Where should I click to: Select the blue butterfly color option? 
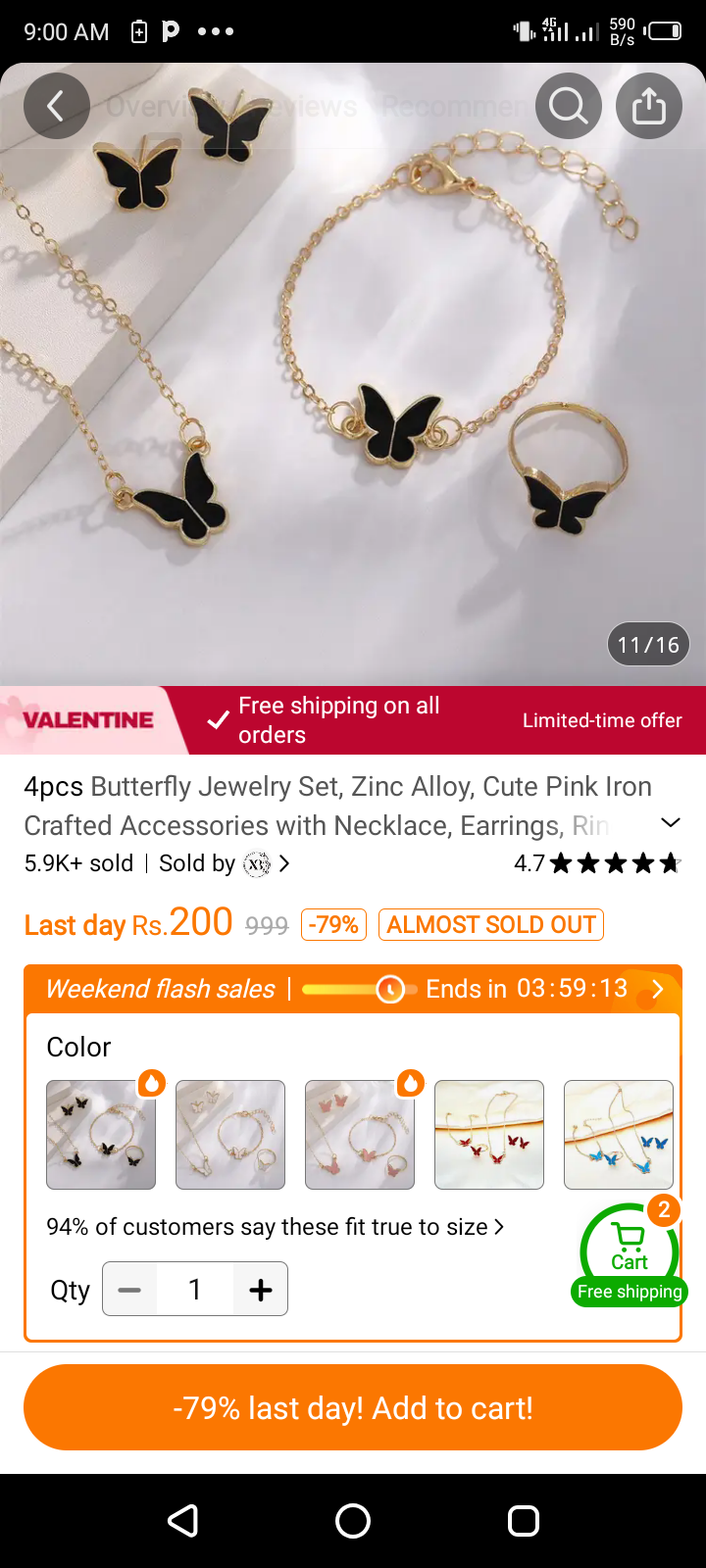click(619, 1135)
